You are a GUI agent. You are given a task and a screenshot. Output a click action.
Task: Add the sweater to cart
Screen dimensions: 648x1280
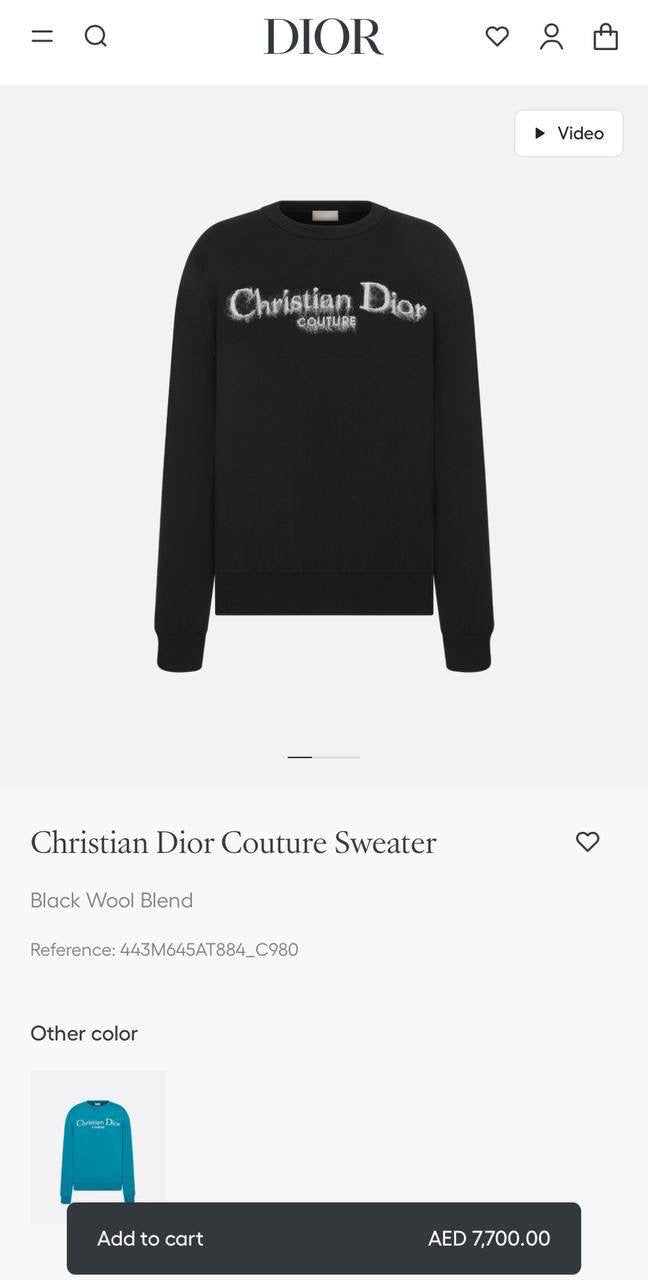click(x=323, y=1238)
